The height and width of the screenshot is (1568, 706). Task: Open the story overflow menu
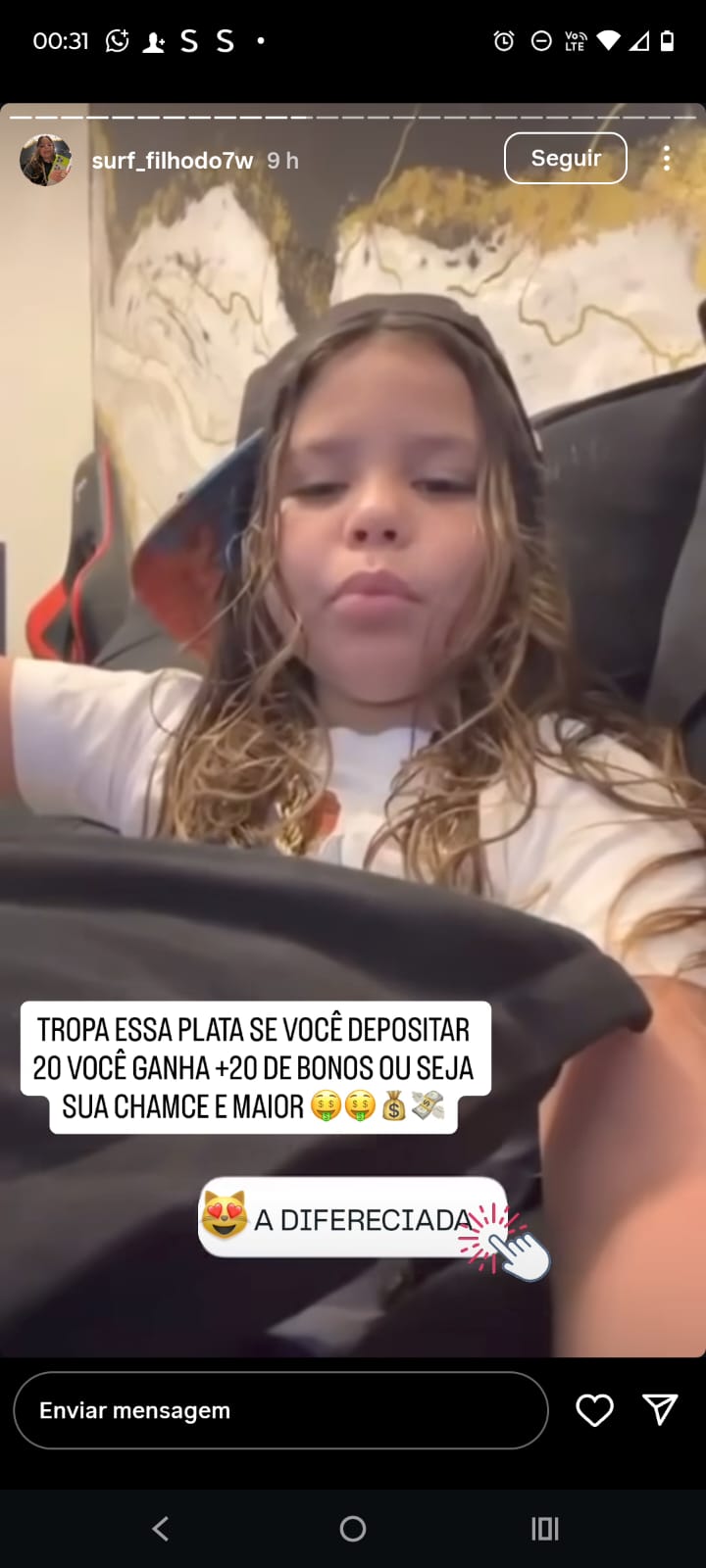667,159
